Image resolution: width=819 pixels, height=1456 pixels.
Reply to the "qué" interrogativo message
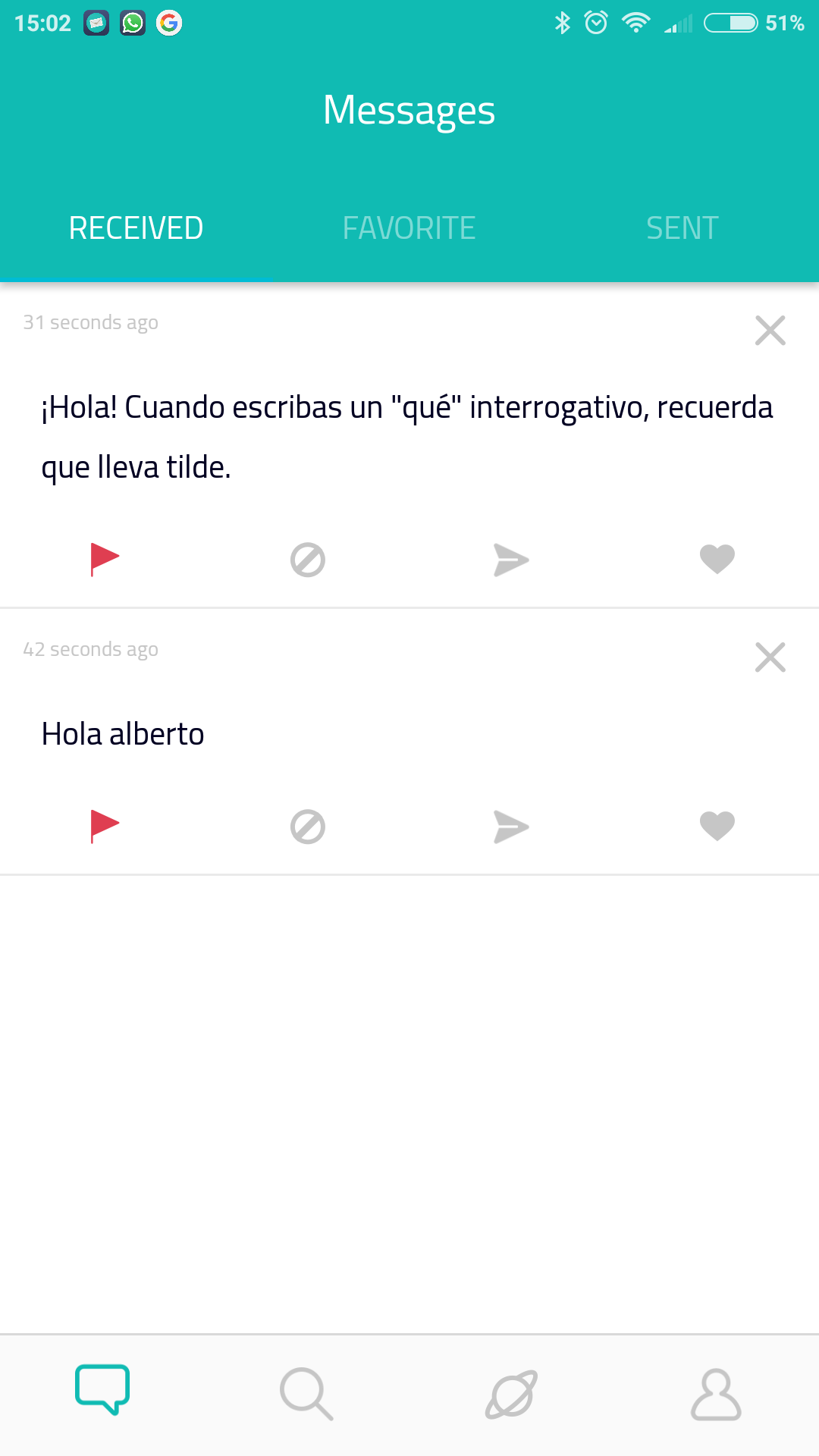(511, 560)
